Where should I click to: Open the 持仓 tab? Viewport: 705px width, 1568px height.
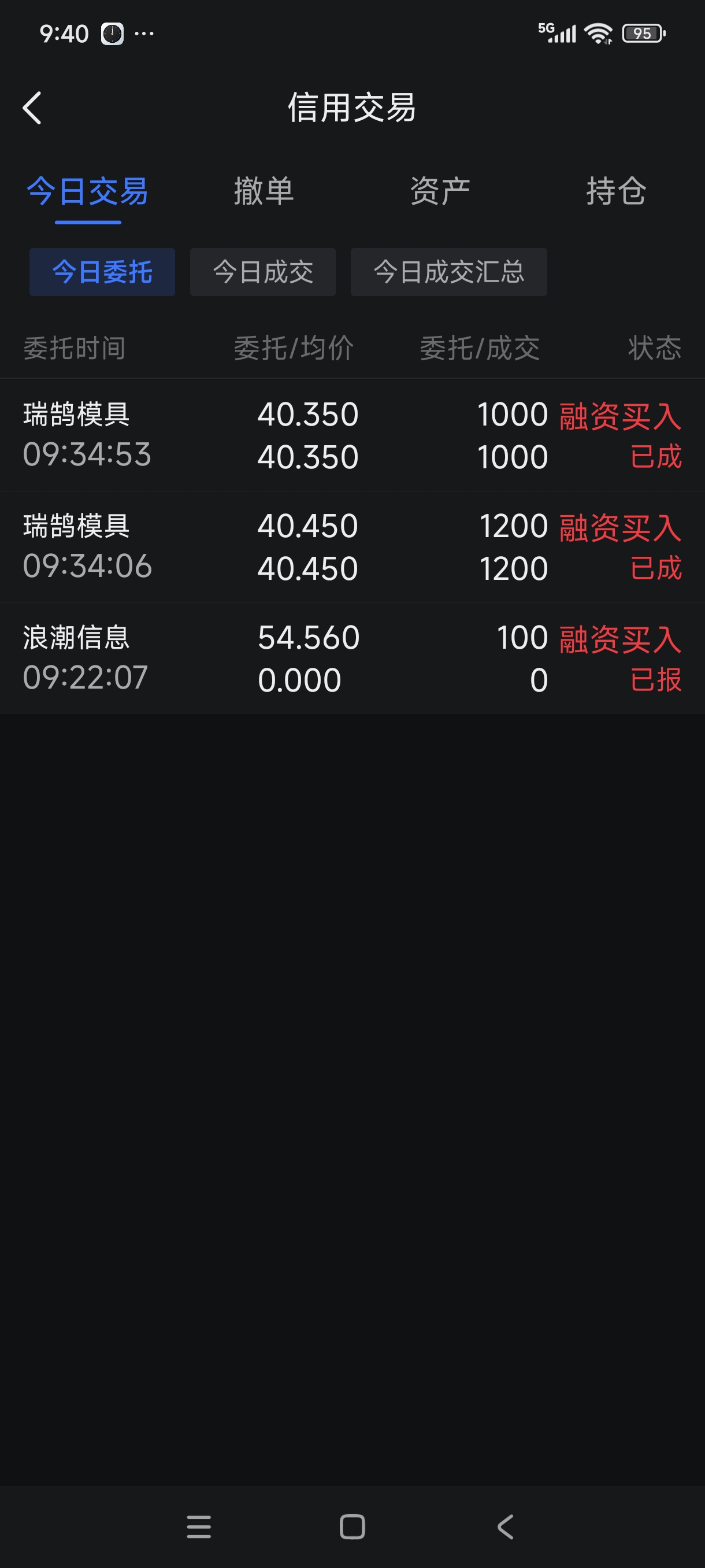pyautogui.click(x=615, y=191)
